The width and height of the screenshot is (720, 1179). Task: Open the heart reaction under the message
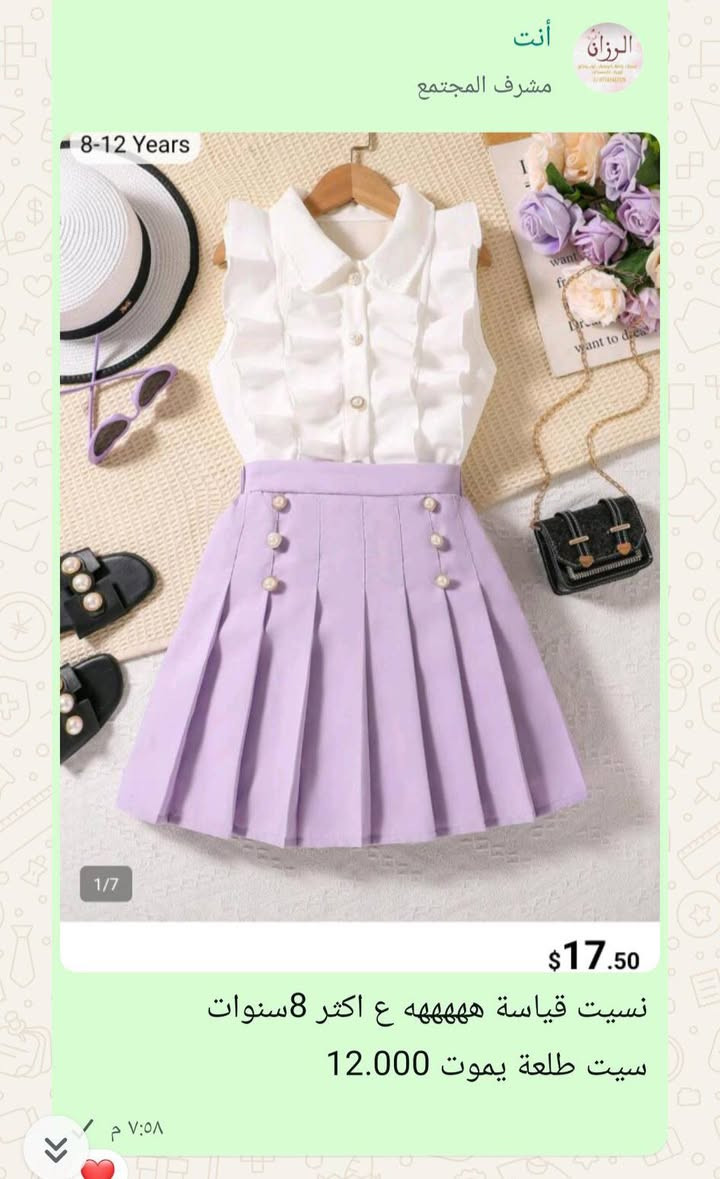tap(97, 1169)
